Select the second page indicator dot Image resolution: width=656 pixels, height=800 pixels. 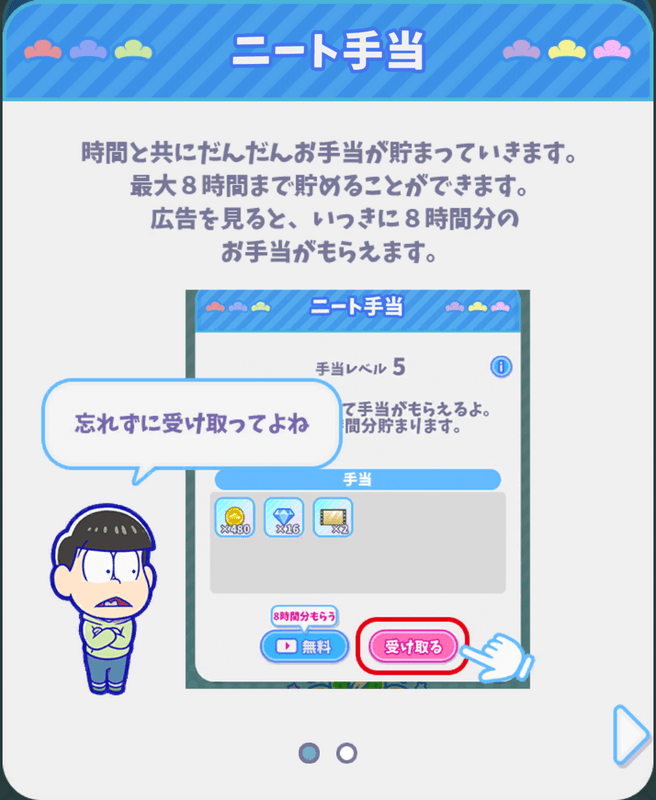click(346, 753)
